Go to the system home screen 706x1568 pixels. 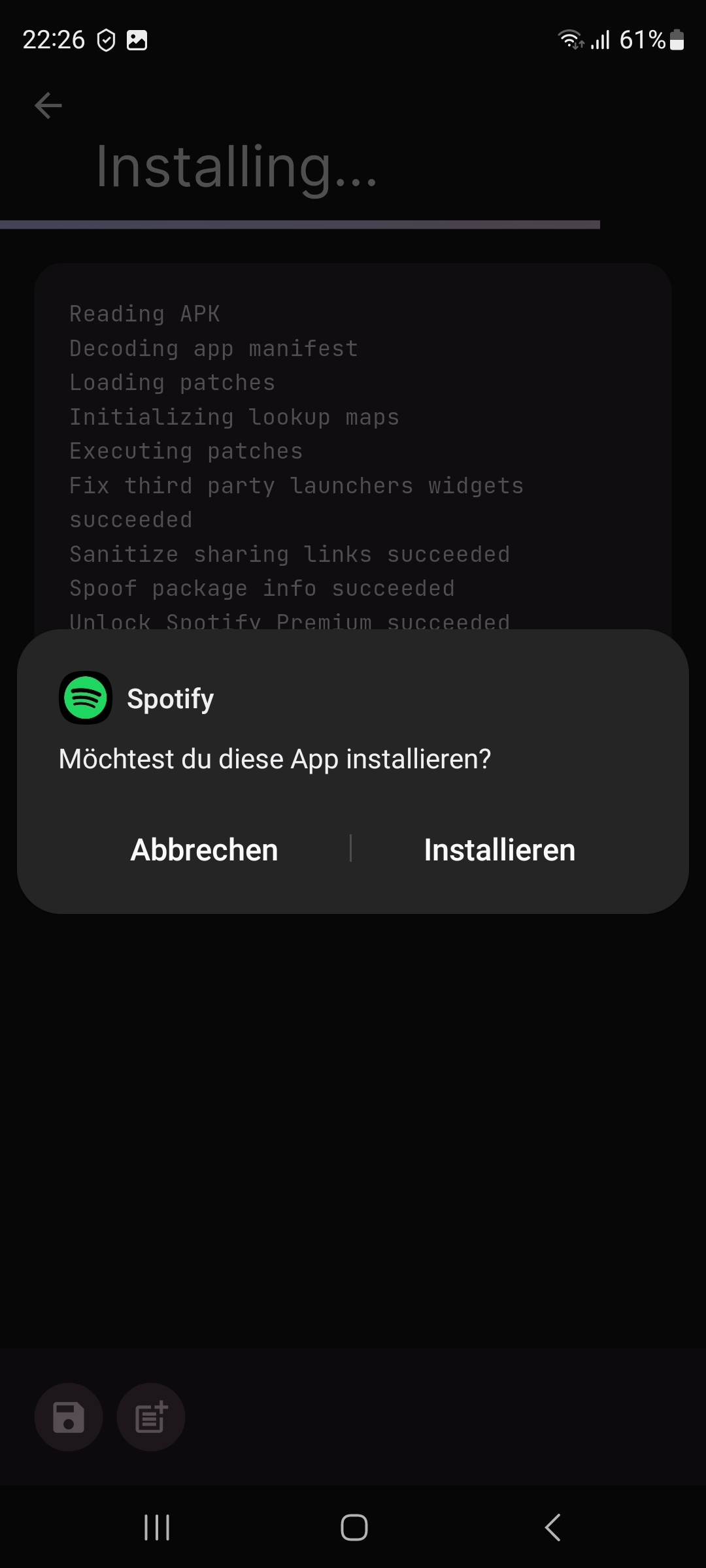click(x=354, y=1527)
